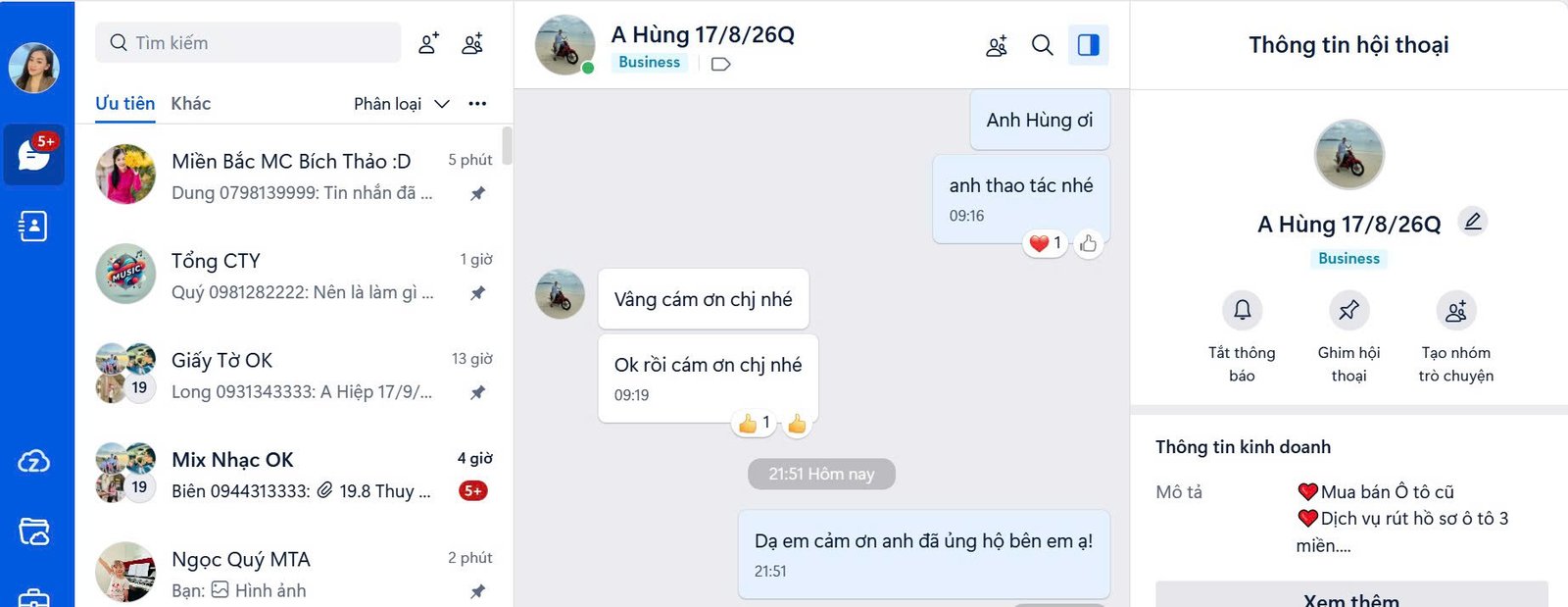Open the chat Miền Bắc MC Bích Thảo

[x=294, y=176]
